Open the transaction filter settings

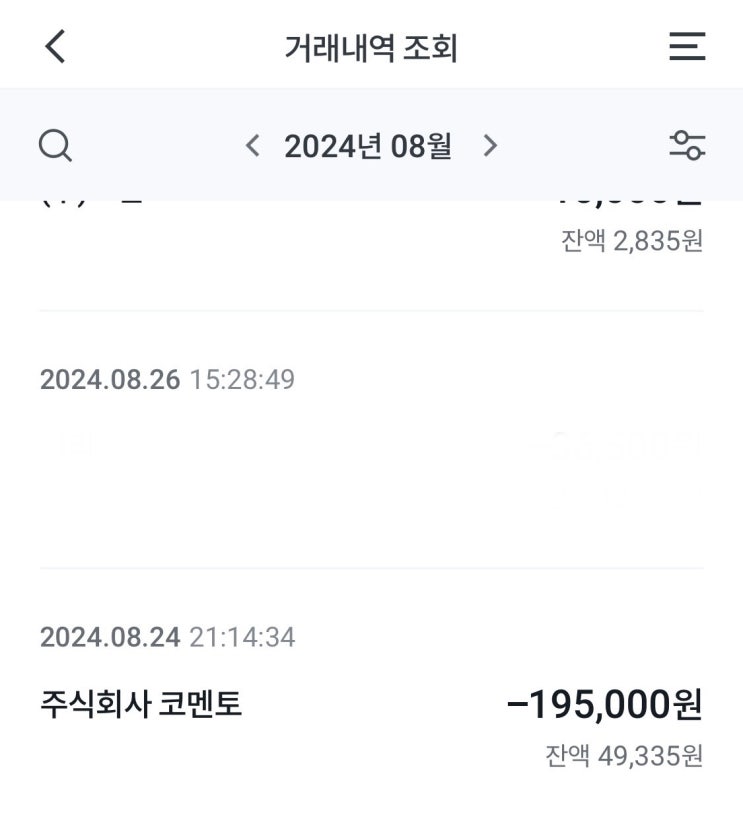point(687,146)
